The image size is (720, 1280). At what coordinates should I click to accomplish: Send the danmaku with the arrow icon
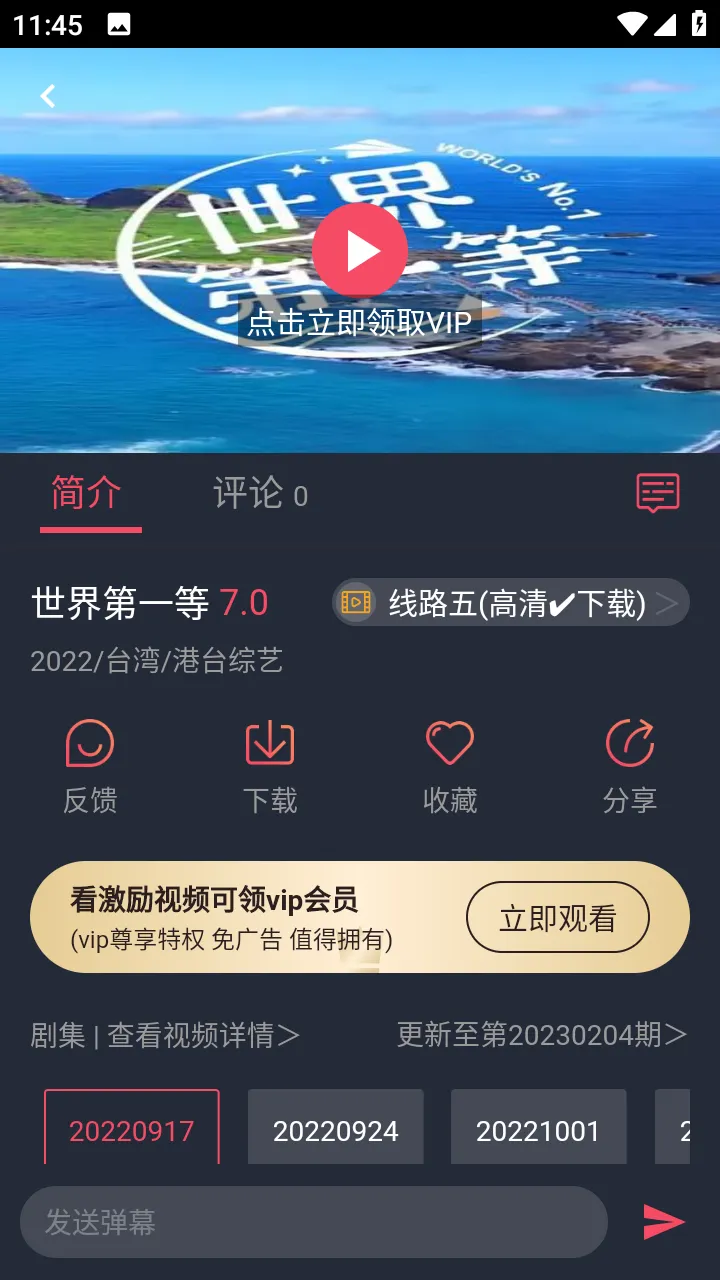click(663, 1221)
